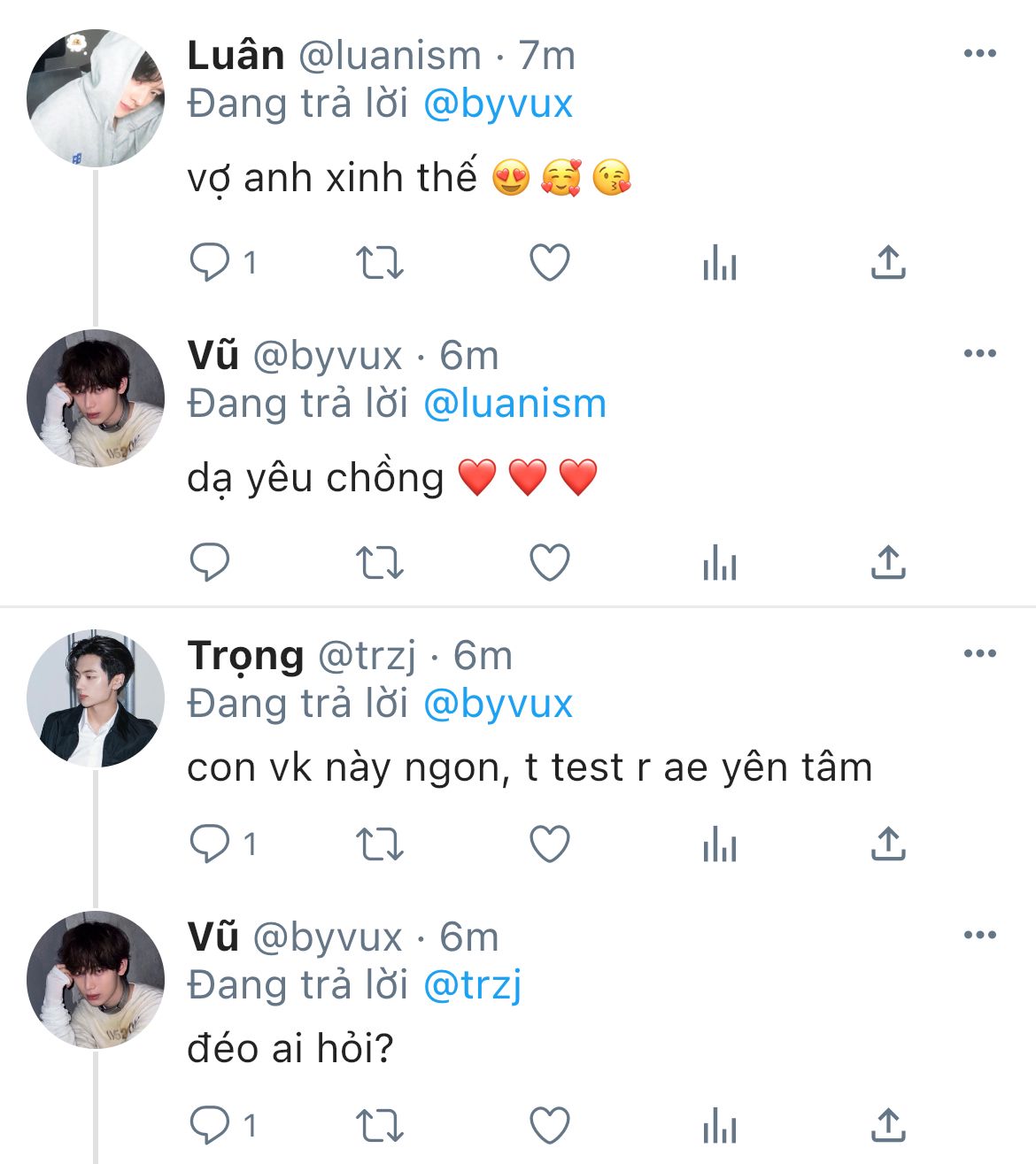Share Luân's "vợ anh xinh thế" tweet

click(887, 263)
